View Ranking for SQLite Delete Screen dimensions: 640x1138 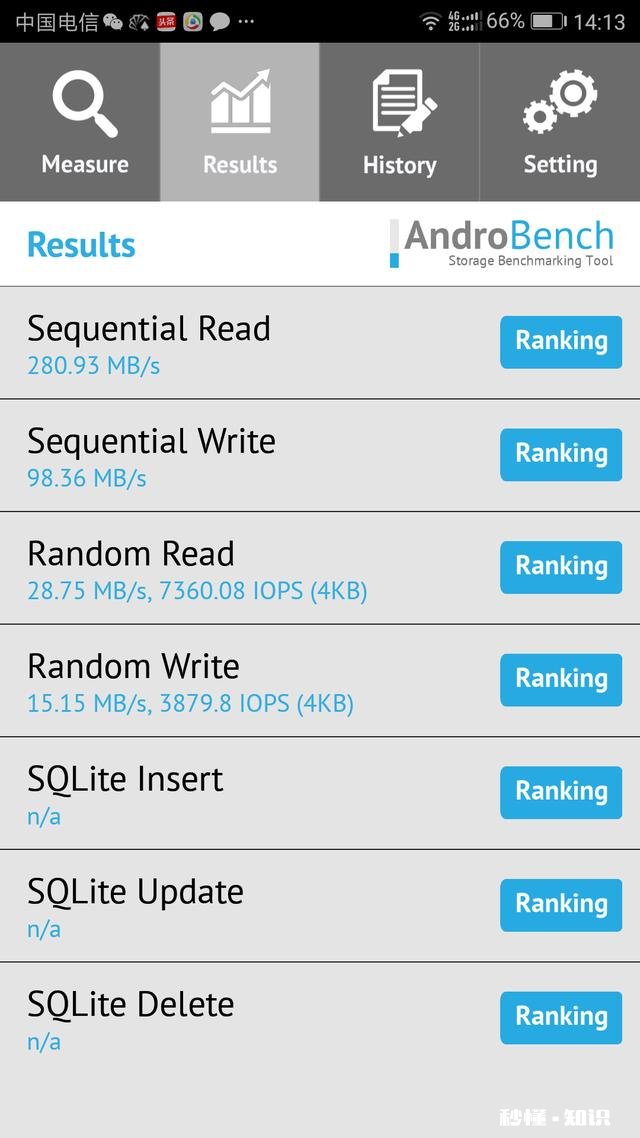(x=561, y=1017)
